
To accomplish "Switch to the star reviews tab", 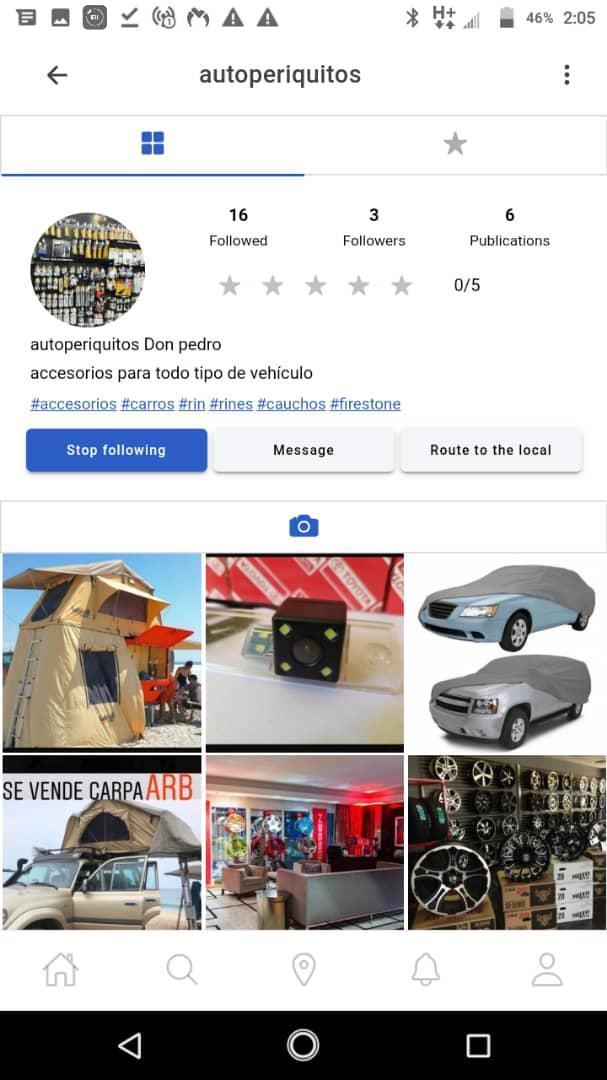I will [x=455, y=144].
